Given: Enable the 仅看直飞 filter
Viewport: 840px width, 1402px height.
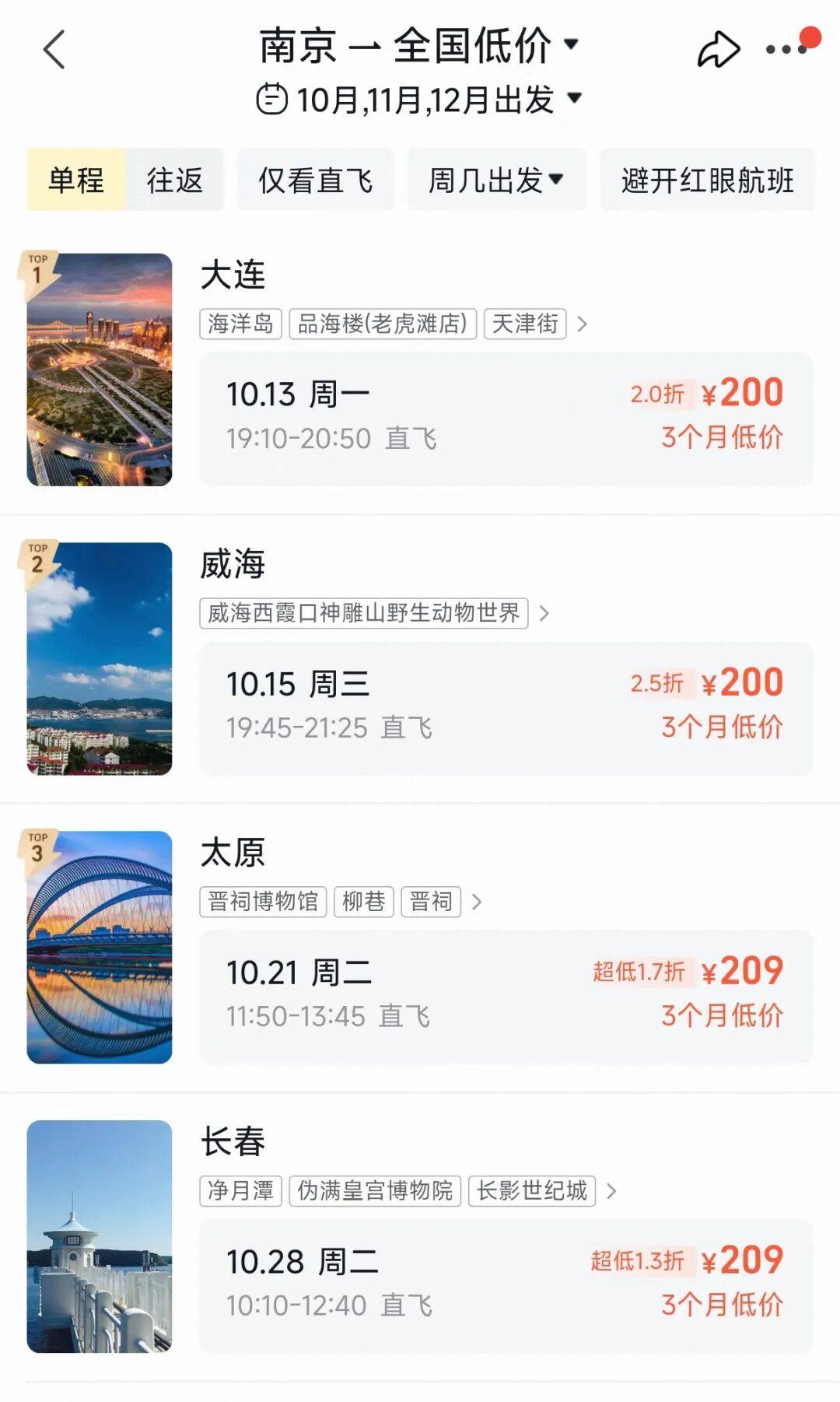Looking at the screenshot, I should point(315,180).
